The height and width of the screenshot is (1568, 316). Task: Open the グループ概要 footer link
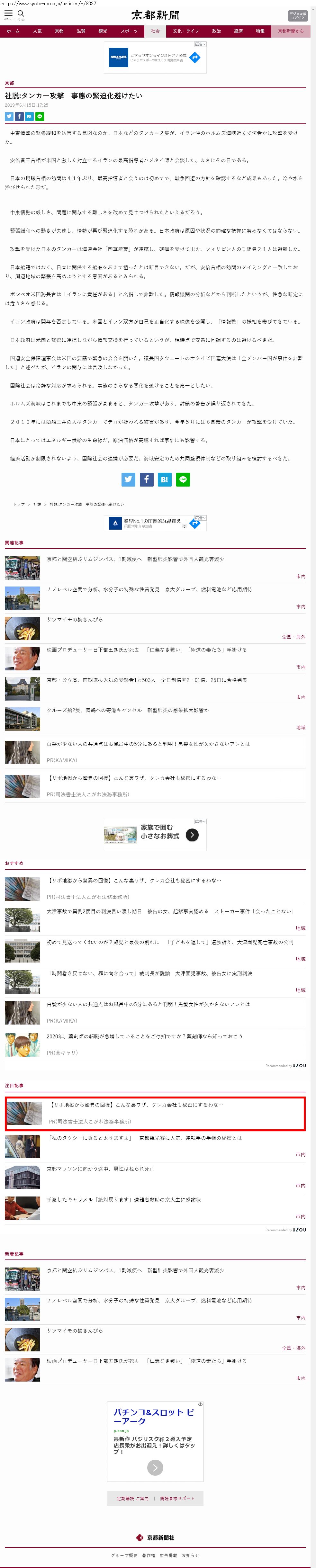click(x=123, y=1555)
